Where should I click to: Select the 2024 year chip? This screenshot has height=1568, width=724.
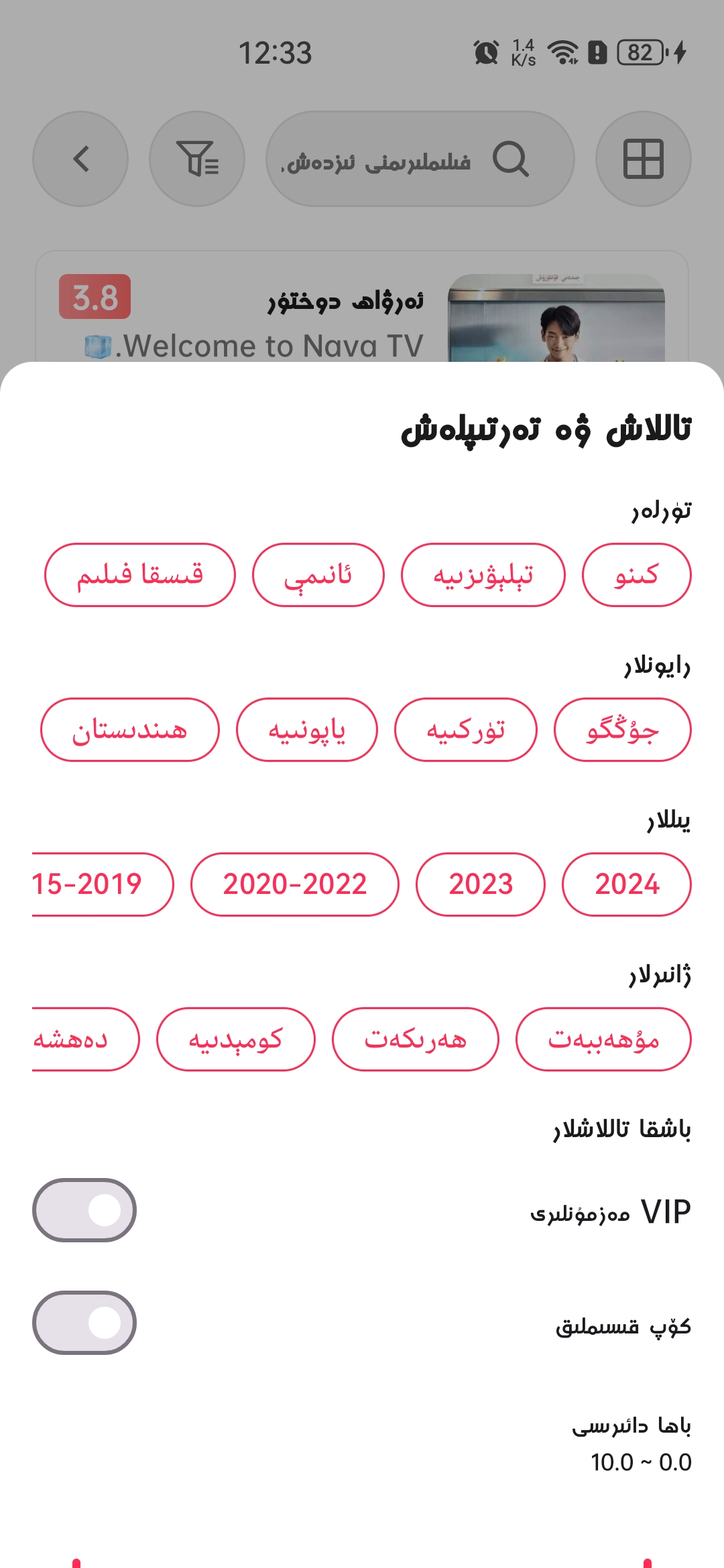click(x=626, y=885)
